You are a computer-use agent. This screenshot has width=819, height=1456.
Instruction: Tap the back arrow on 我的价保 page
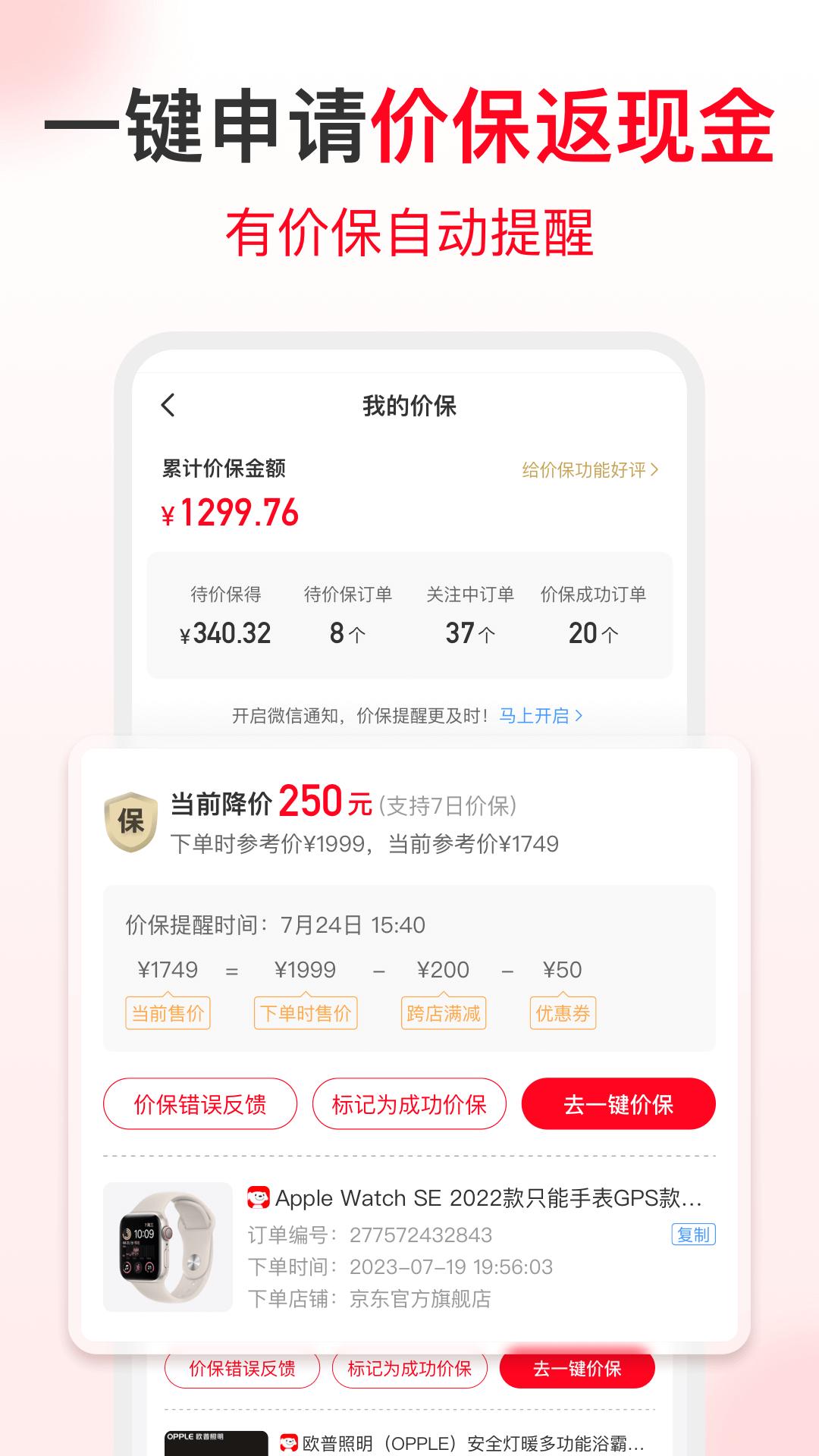click(168, 406)
